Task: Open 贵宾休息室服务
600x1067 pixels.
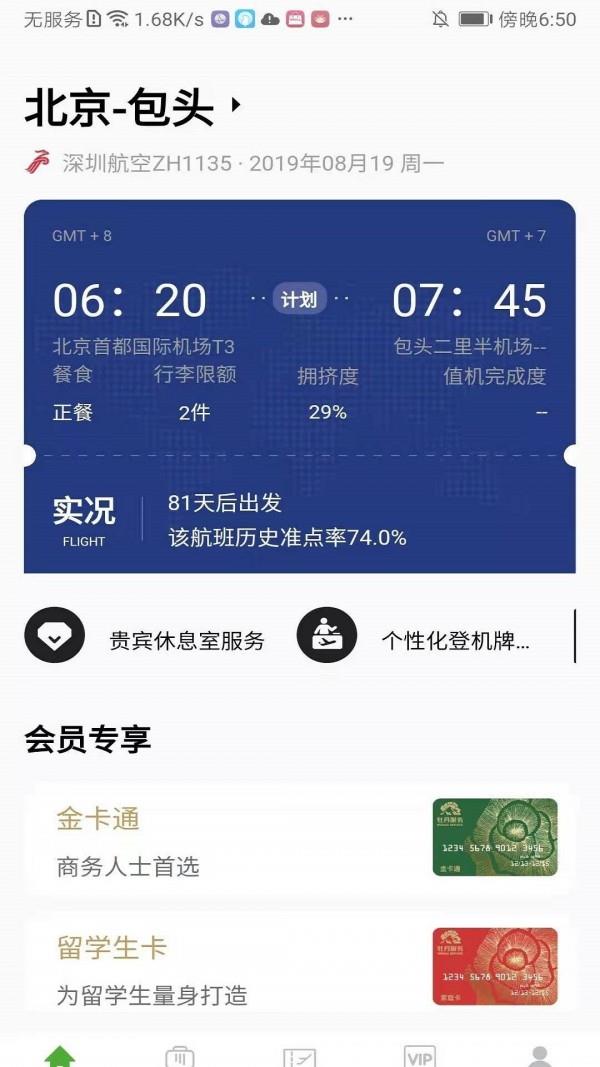Action: pos(147,640)
